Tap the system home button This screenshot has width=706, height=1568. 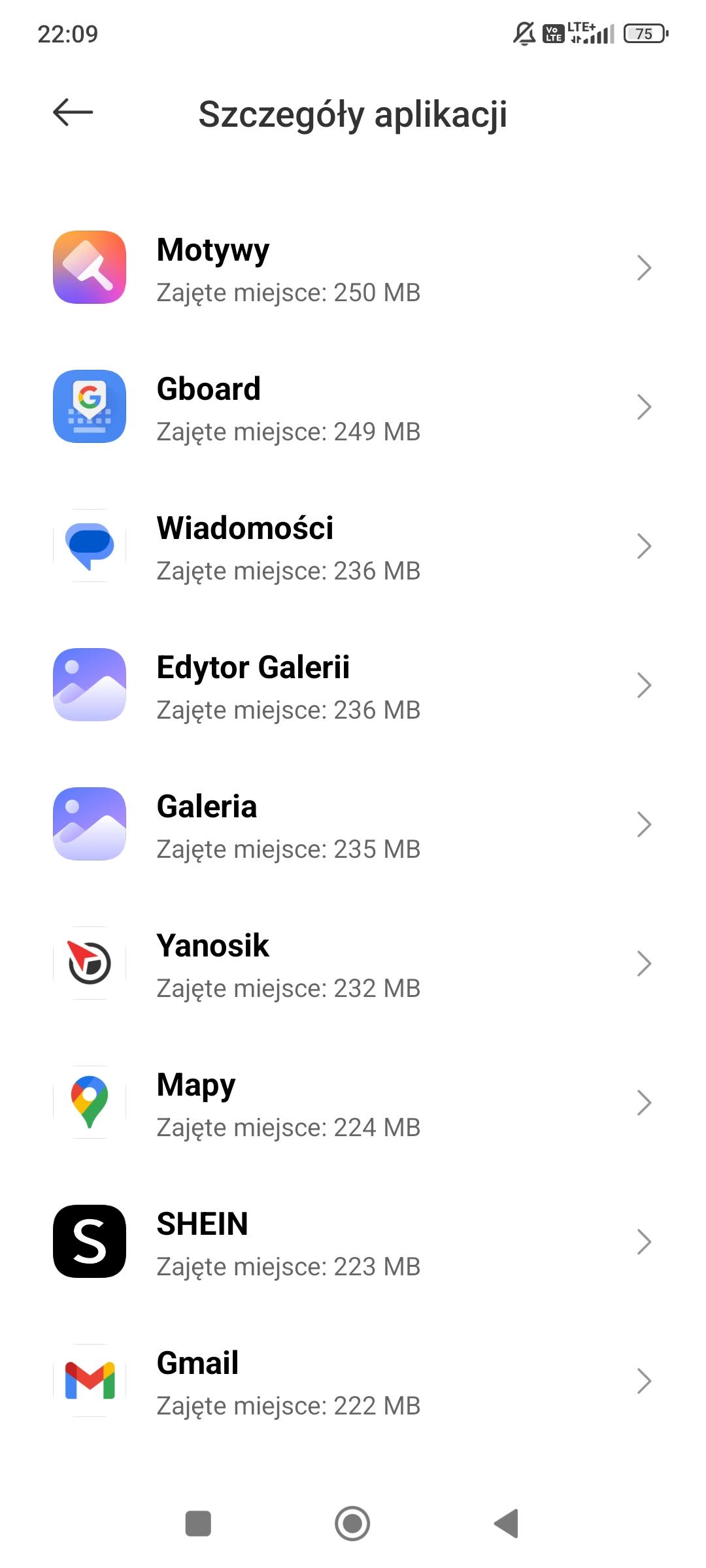point(352,1524)
